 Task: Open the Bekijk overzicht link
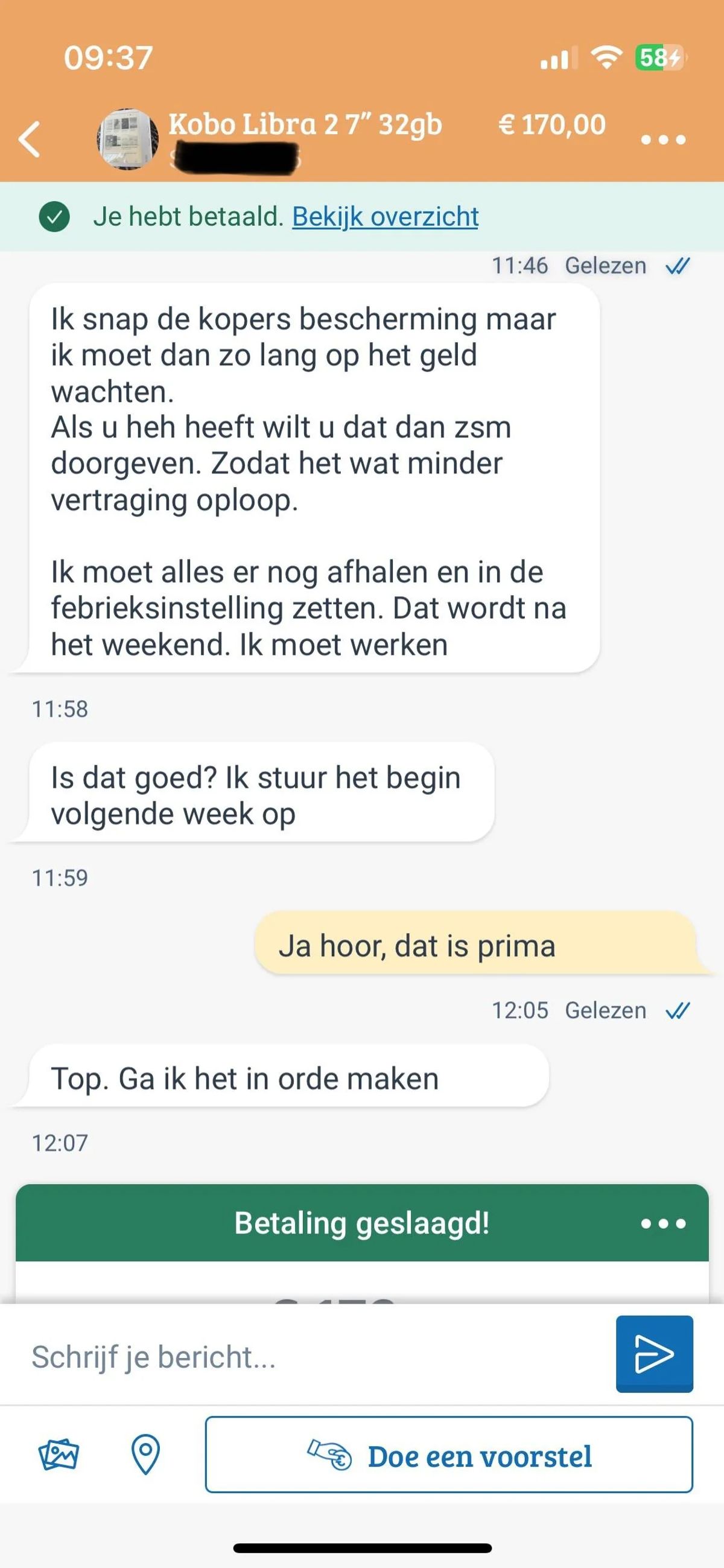[x=385, y=217]
